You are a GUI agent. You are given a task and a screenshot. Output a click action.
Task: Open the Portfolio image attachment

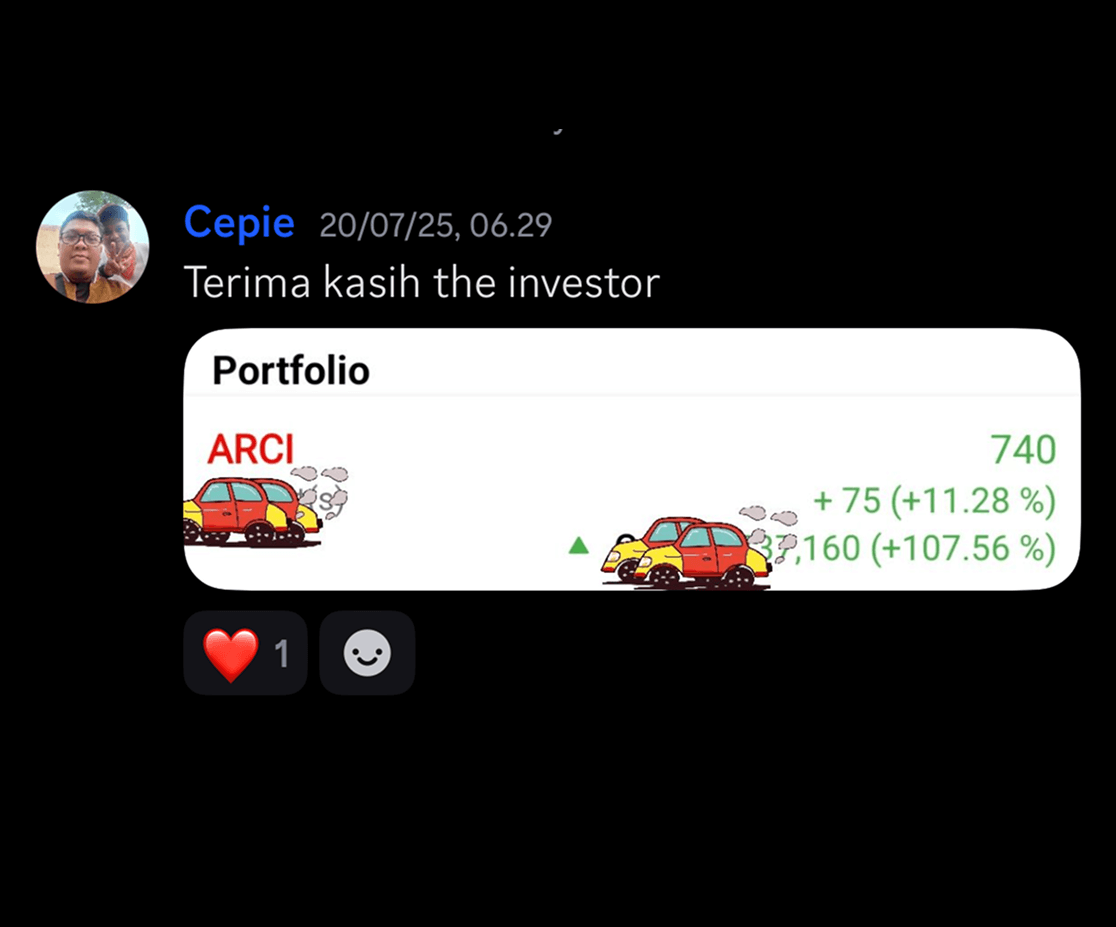631,460
